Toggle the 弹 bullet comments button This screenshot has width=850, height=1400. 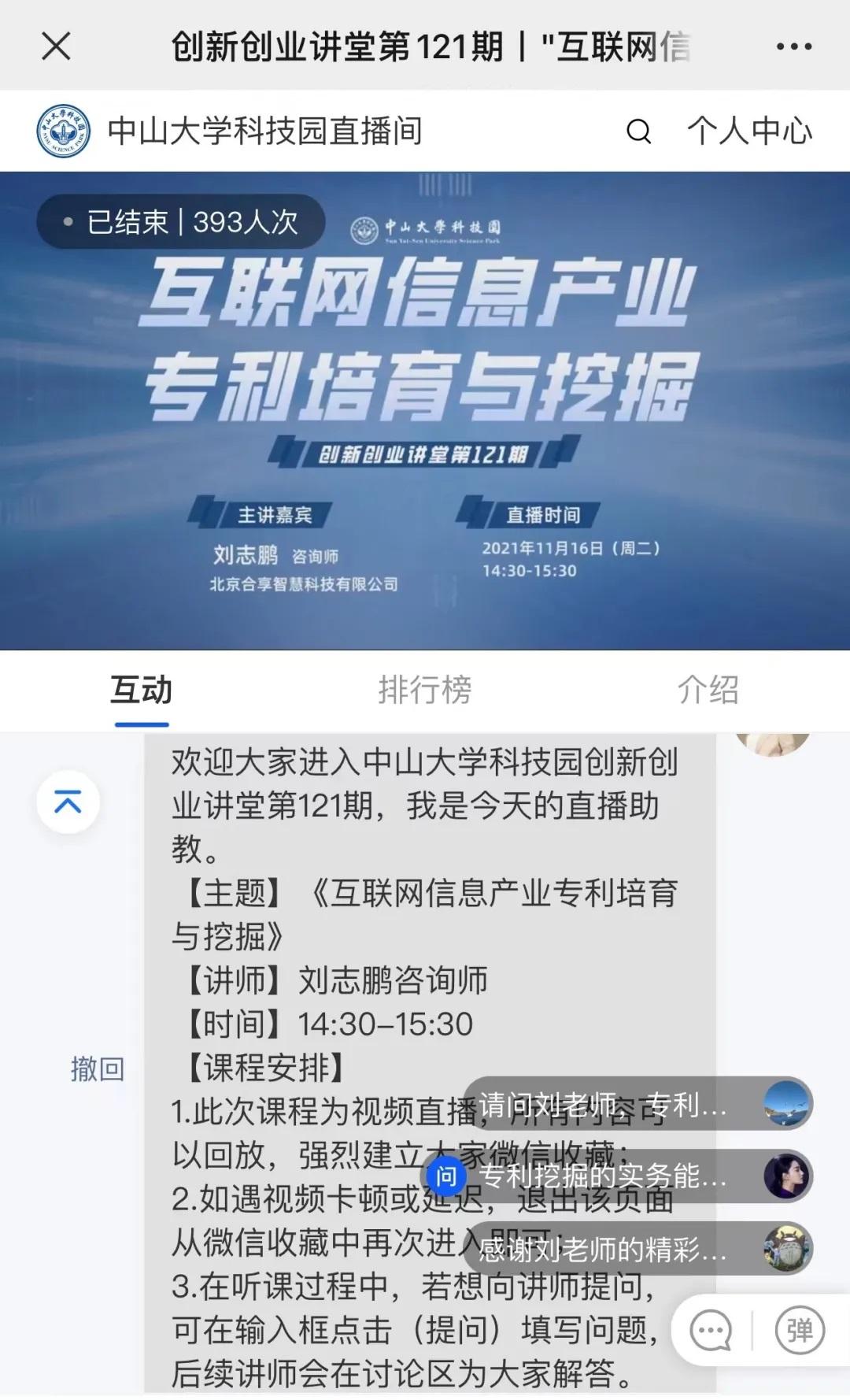(x=800, y=1331)
